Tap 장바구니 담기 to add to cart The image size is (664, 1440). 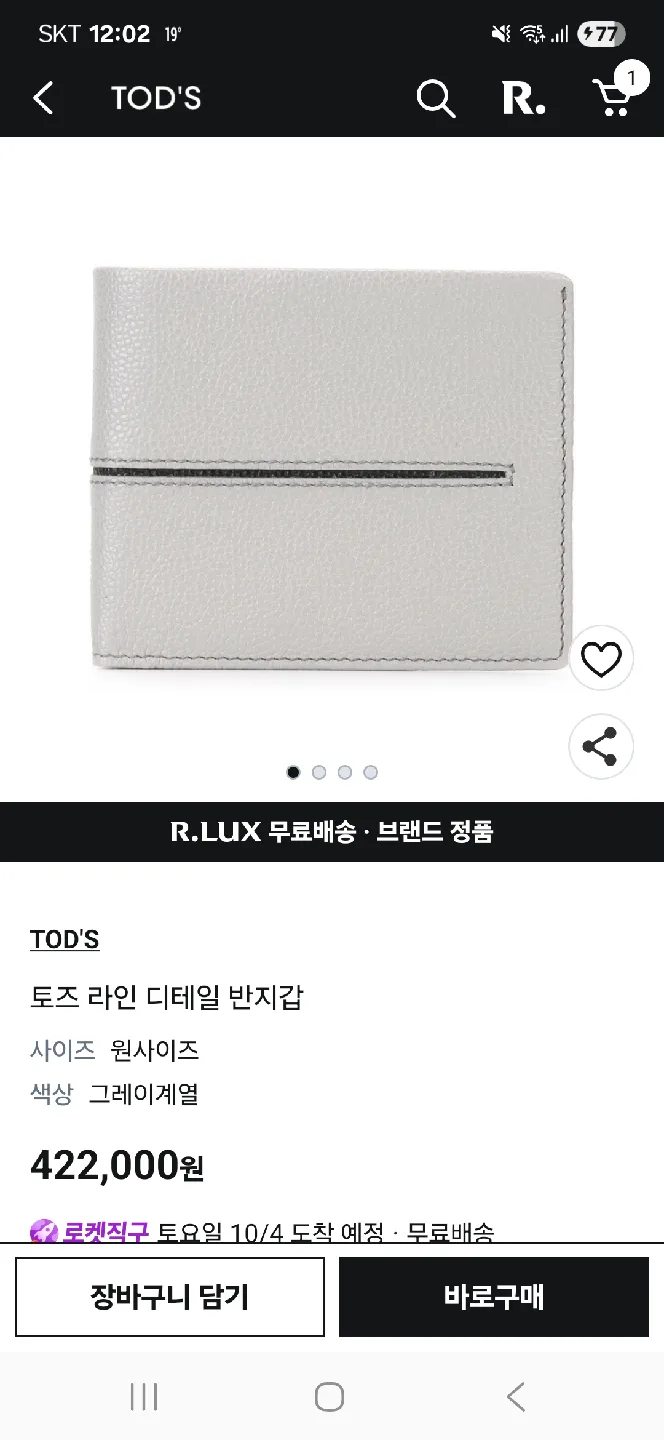[170, 1297]
